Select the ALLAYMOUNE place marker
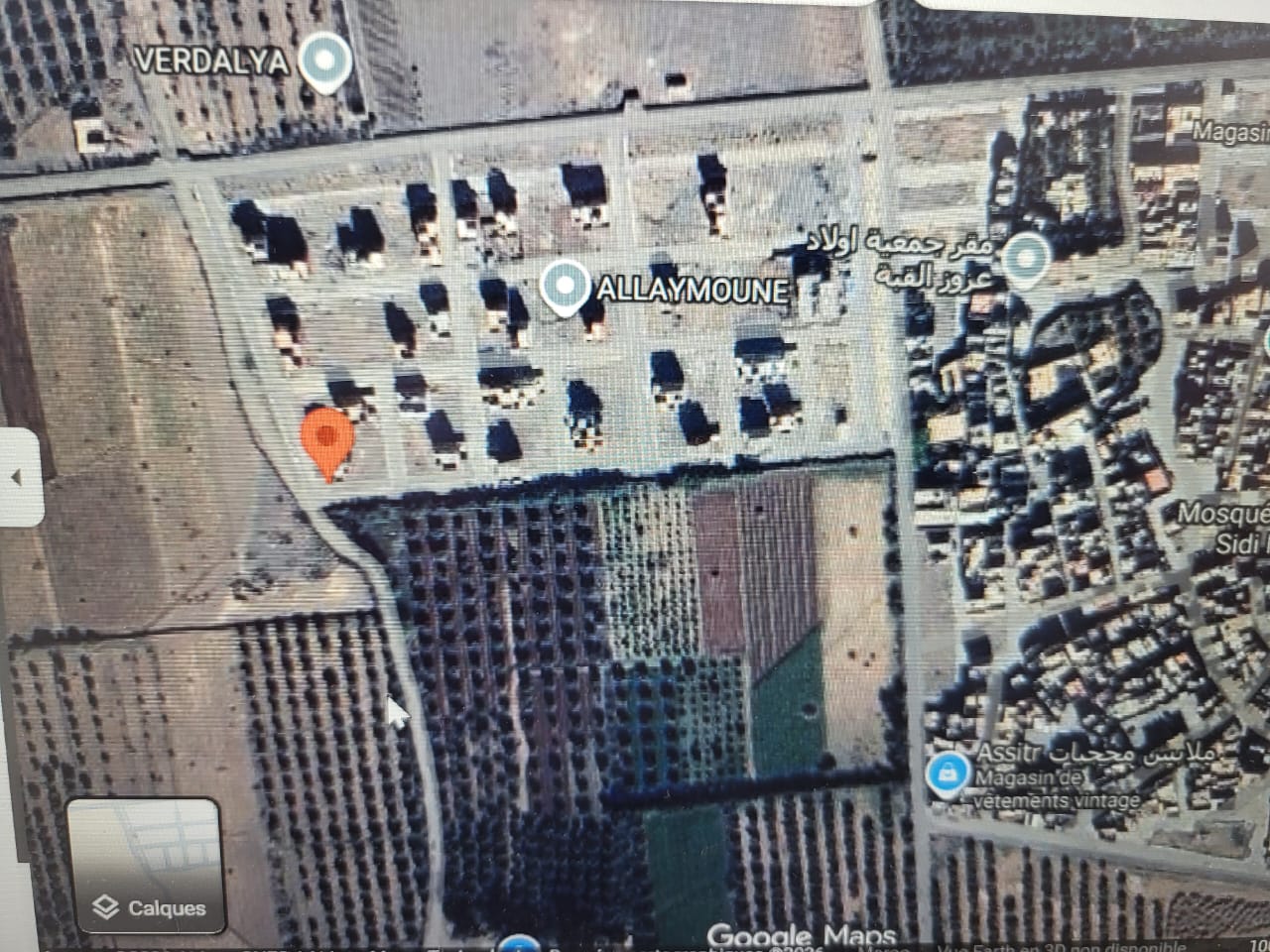The width and height of the screenshot is (1270, 952). 564,286
